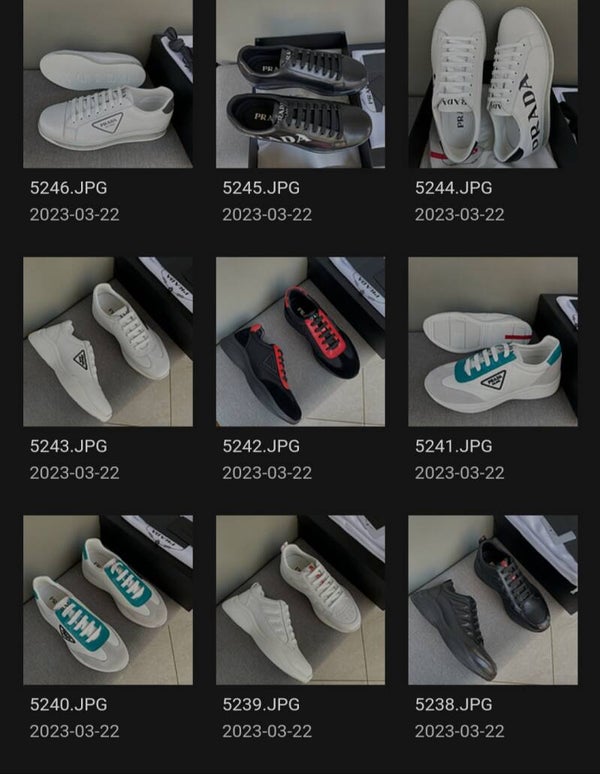The width and height of the screenshot is (600, 774).
Task: Open image 5245.JPG
Action: click(300, 84)
